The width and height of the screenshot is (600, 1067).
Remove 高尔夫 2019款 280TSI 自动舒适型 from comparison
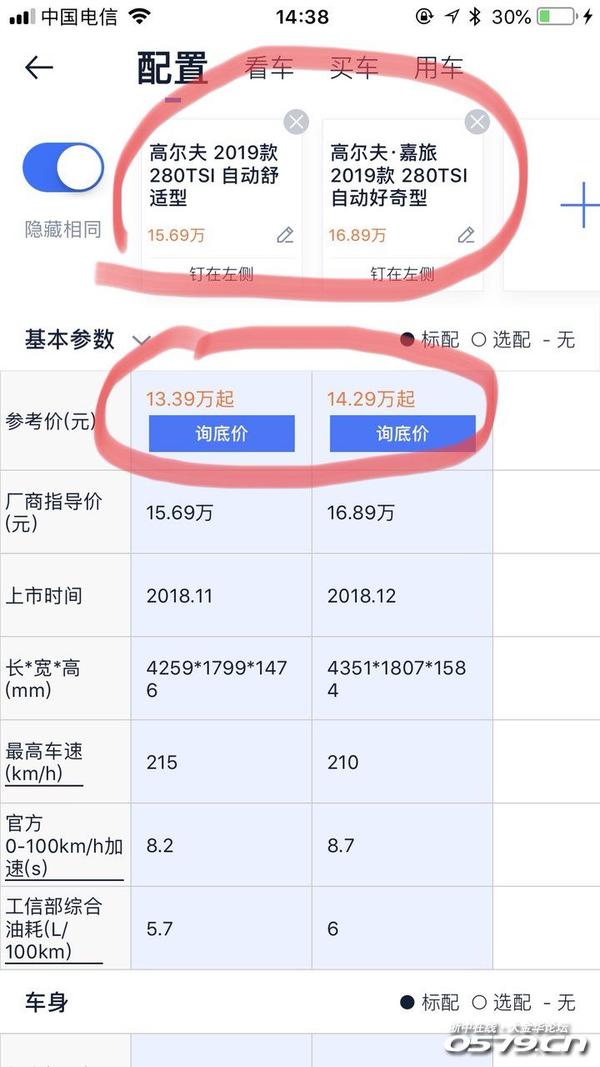tap(296, 122)
